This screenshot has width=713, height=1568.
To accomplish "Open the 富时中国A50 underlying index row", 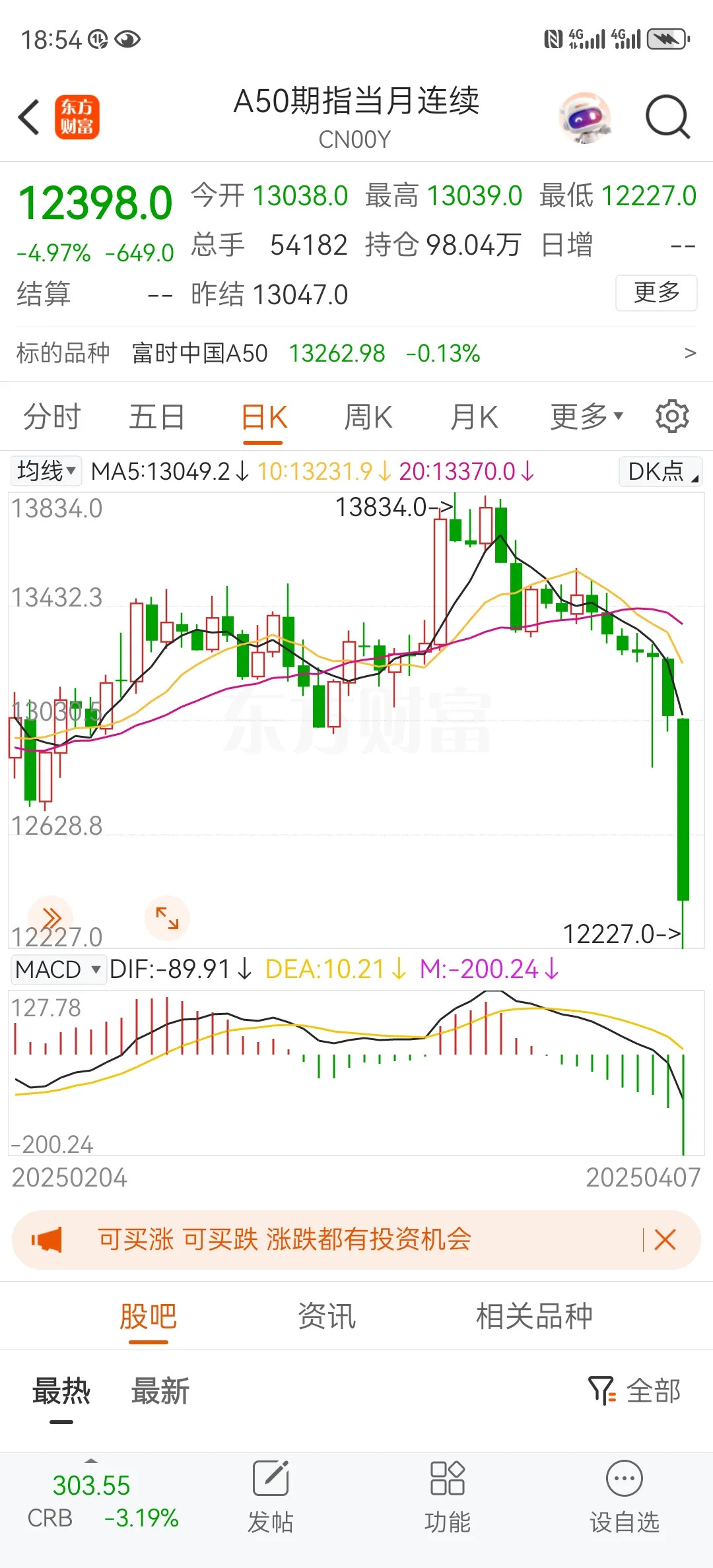I will click(356, 353).
